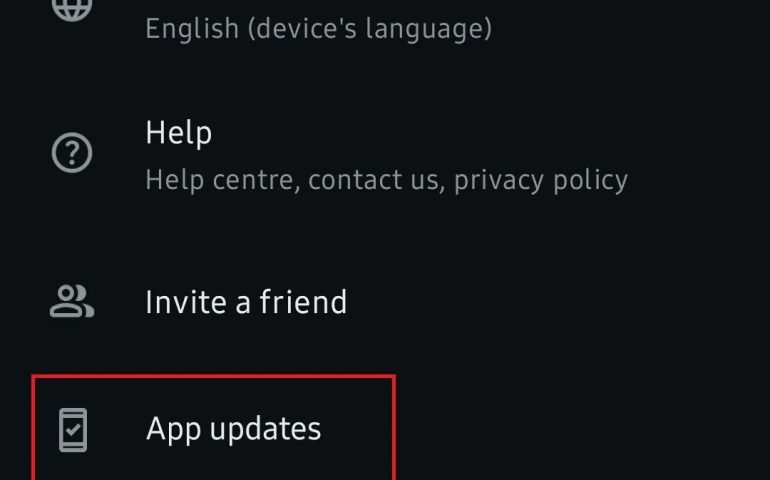Open App updates settings
Image resolution: width=770 pixels, height=480 pixels.
233,429
